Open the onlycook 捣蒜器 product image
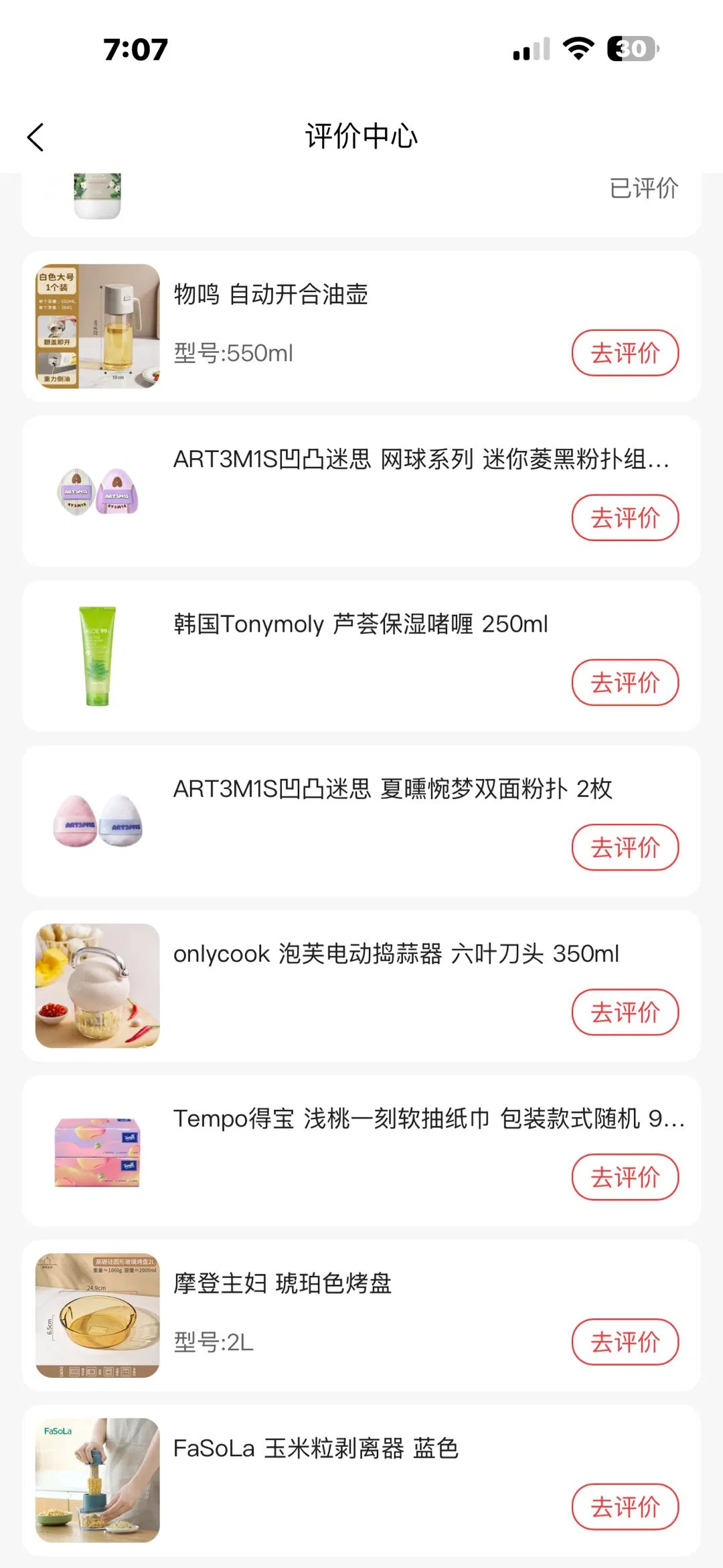This screenshot has height=1568, width=723. [x=98, y=985]
